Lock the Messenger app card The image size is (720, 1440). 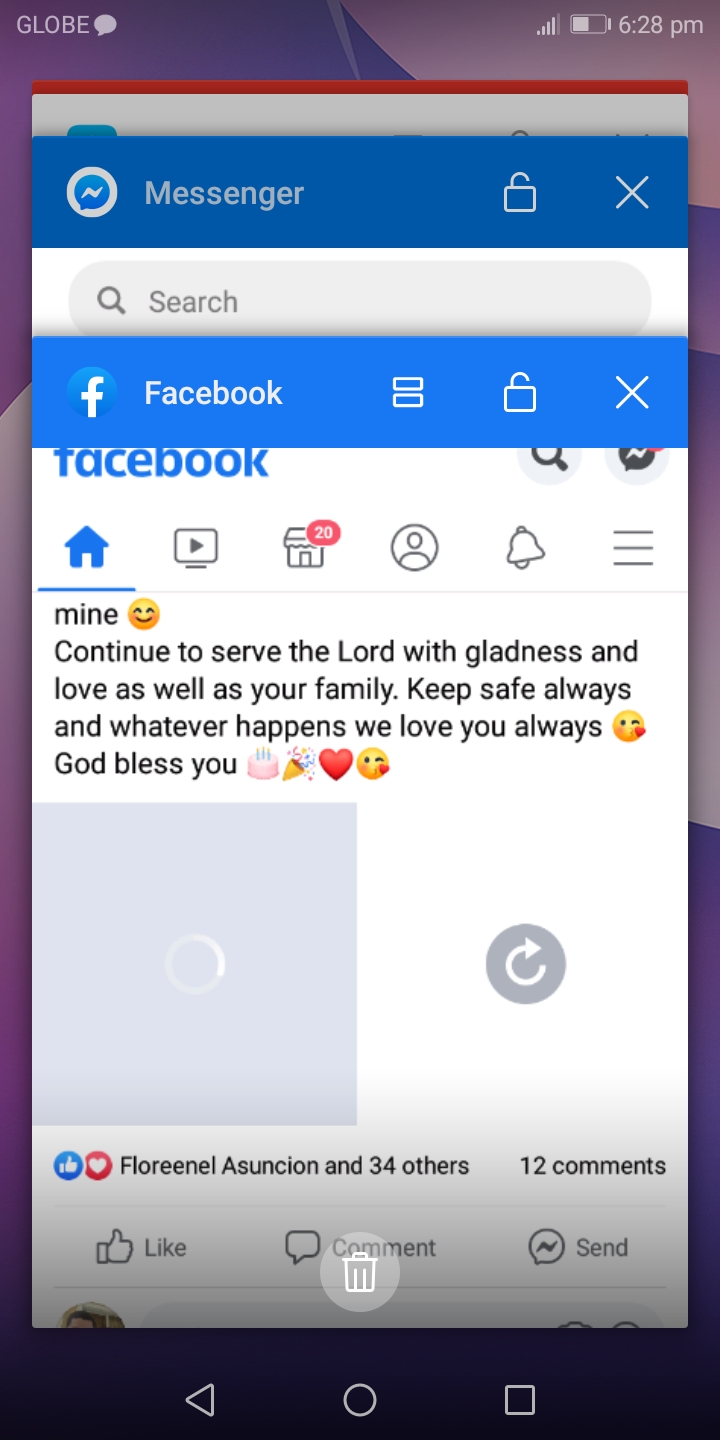(x=519, y=193)
